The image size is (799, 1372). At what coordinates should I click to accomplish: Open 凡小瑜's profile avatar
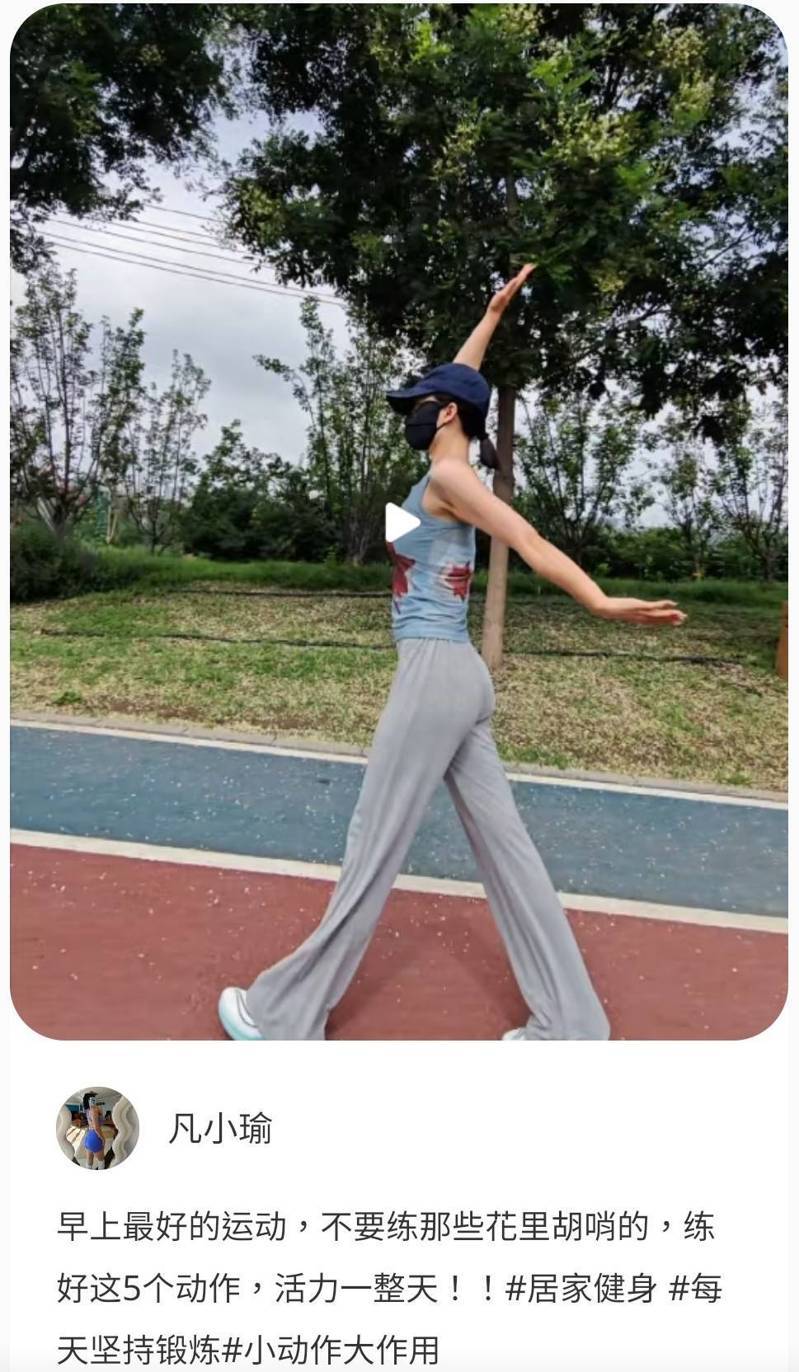[x=97, y=1128]
